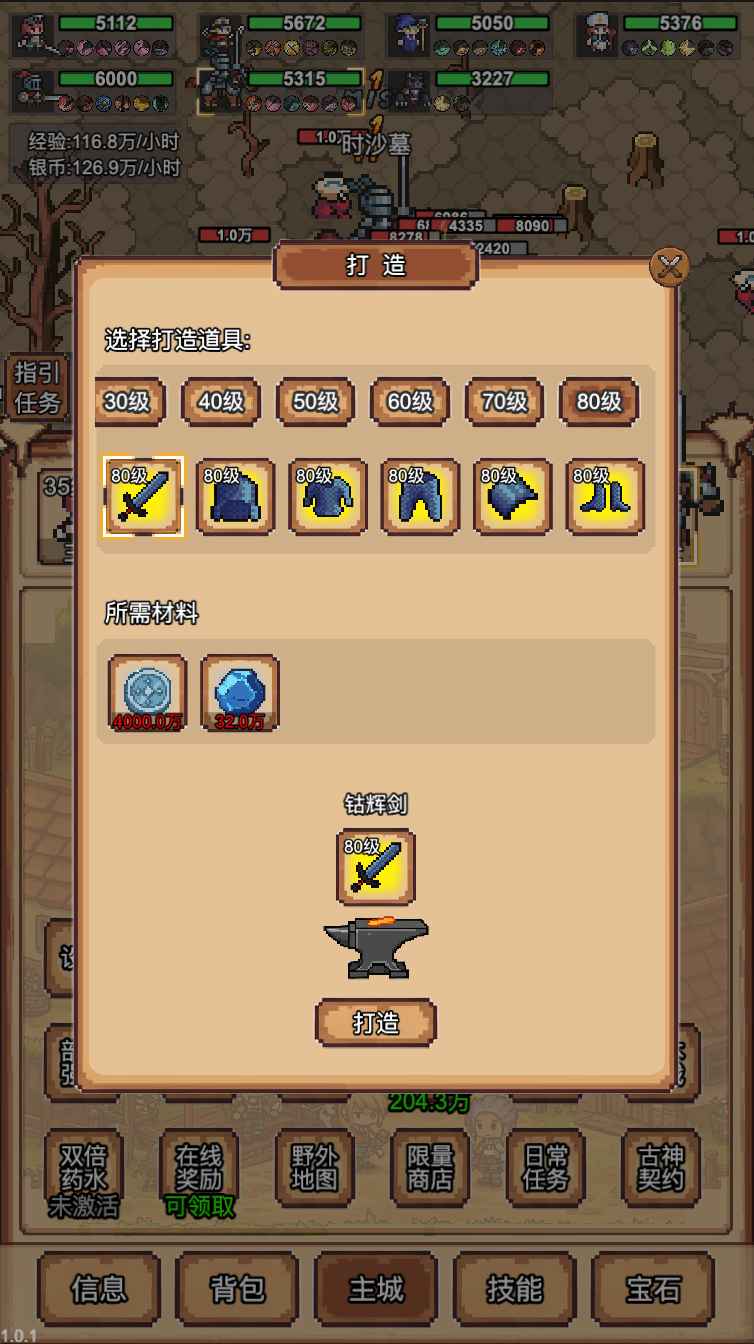Select the 80级 boots item
Image resolution: width=754 pixels, height=1344 pixels.
604,497
